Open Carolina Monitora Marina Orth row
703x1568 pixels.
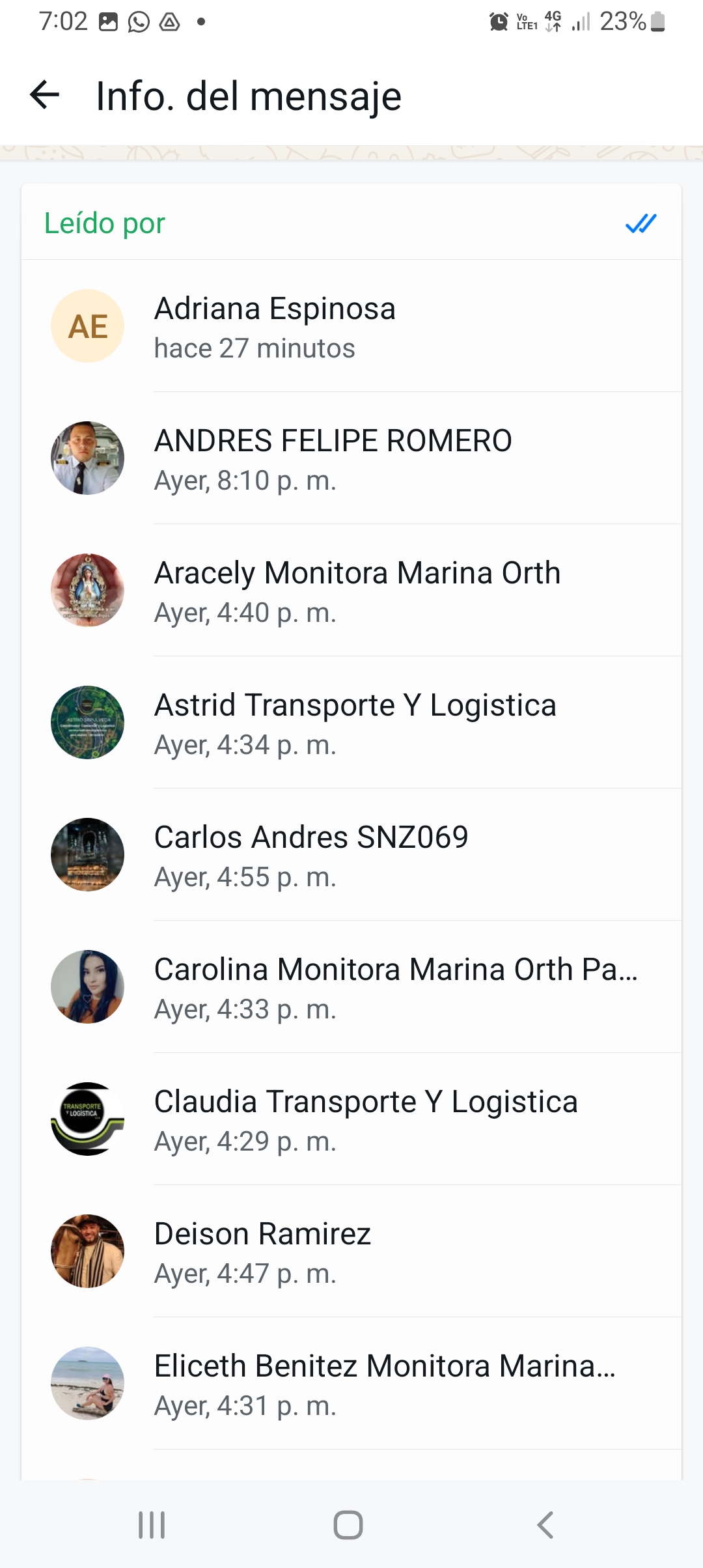(351, 988)
